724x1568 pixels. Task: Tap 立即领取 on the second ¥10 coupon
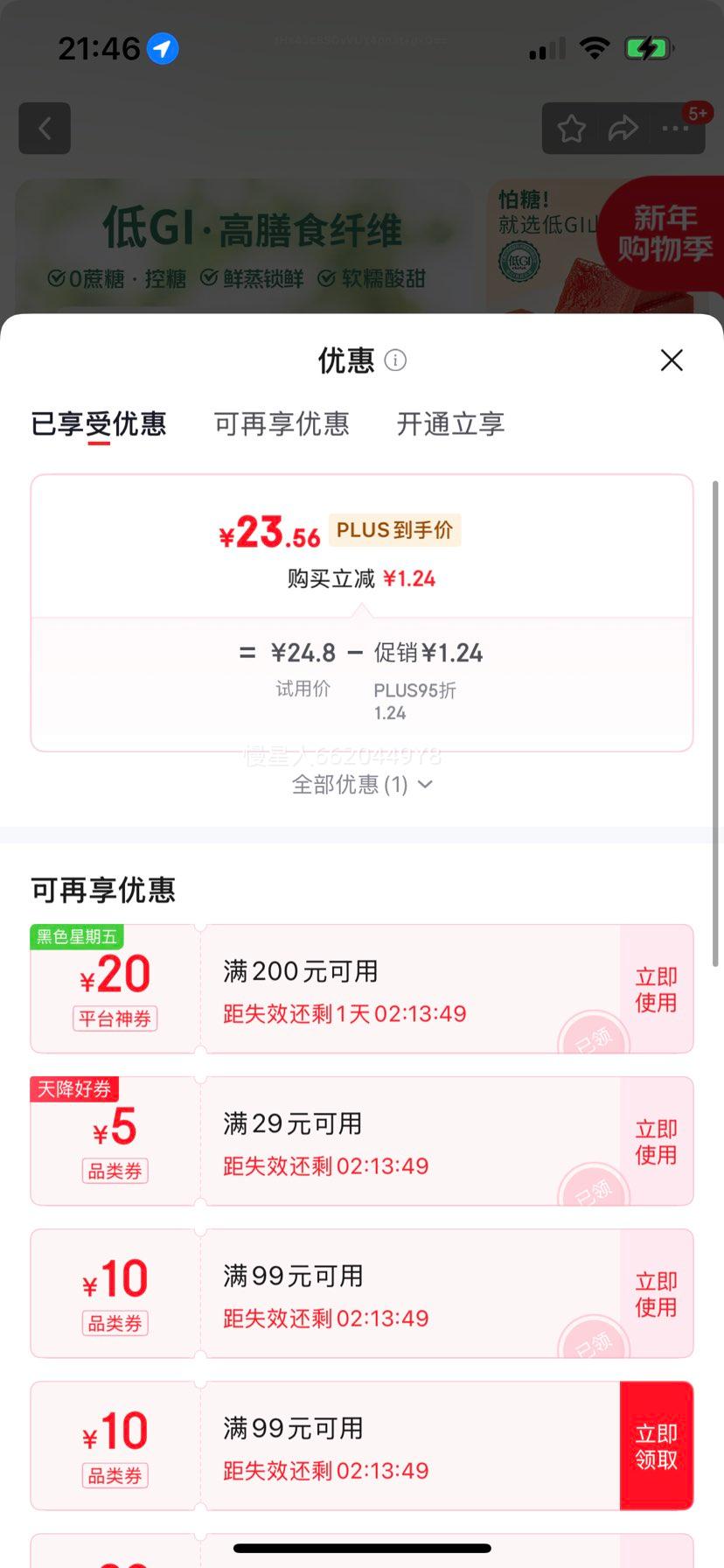(x=657, y=1445)
